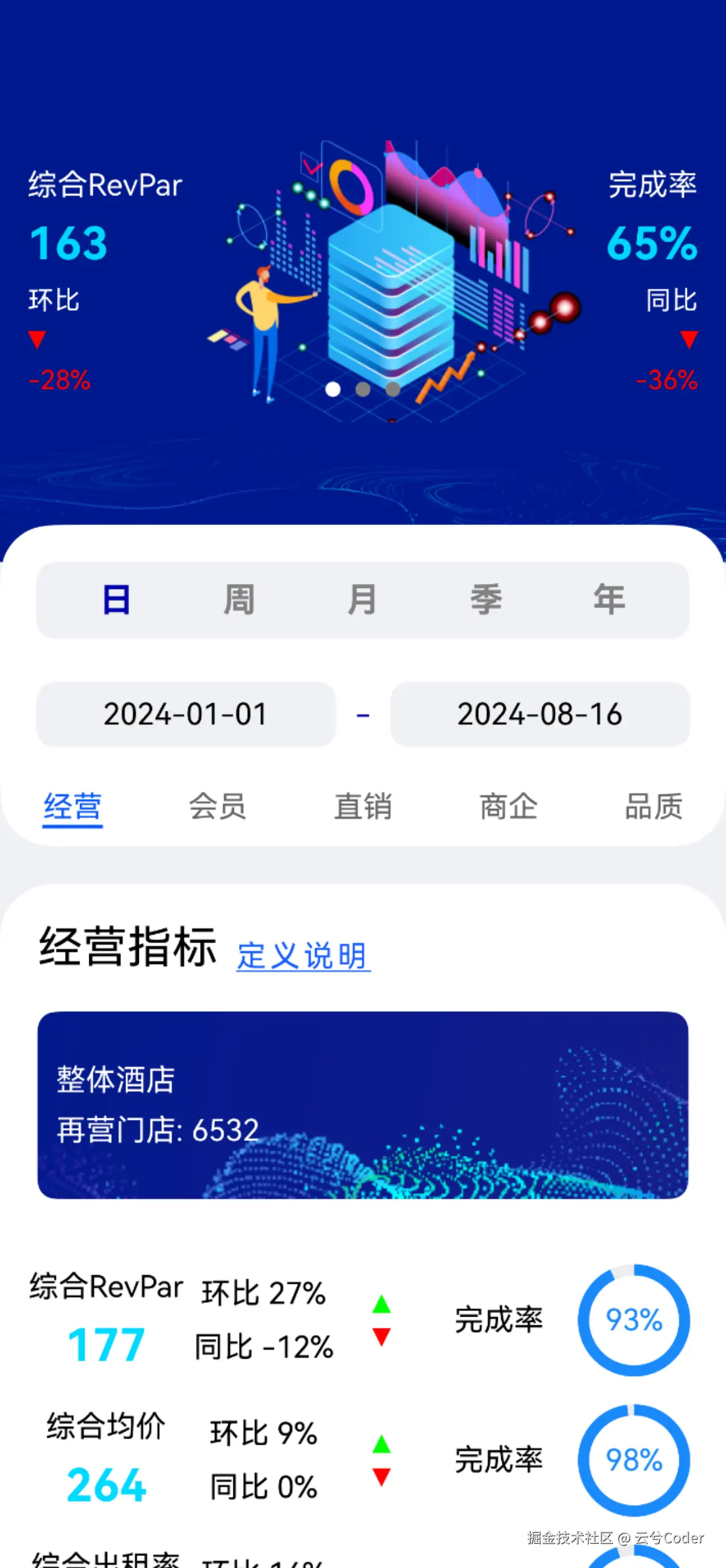
Task: Select the 日 (day) period segment
Action: (116, 600)
